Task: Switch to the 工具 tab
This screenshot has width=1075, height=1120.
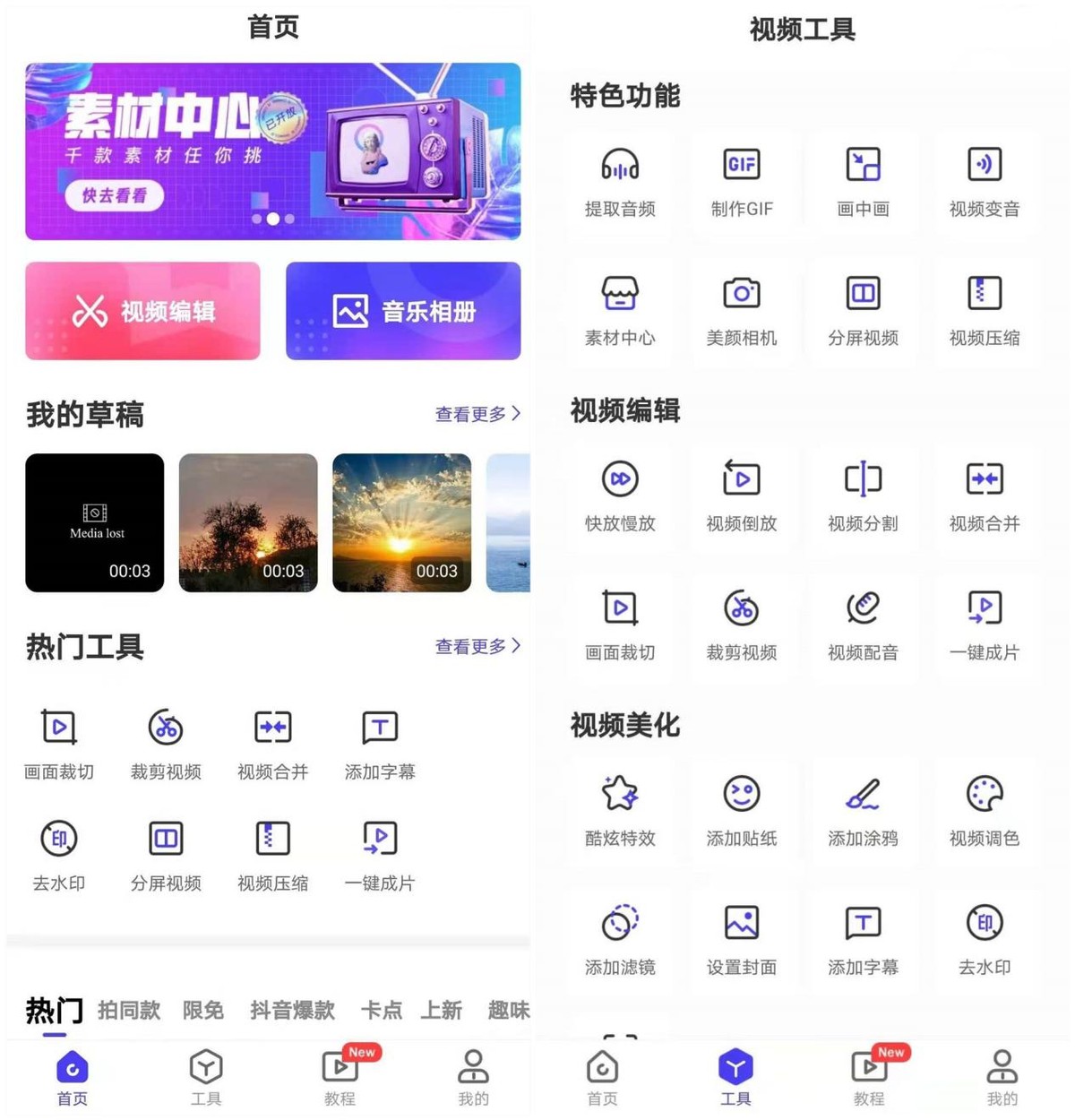Action: coord(735,1075)
